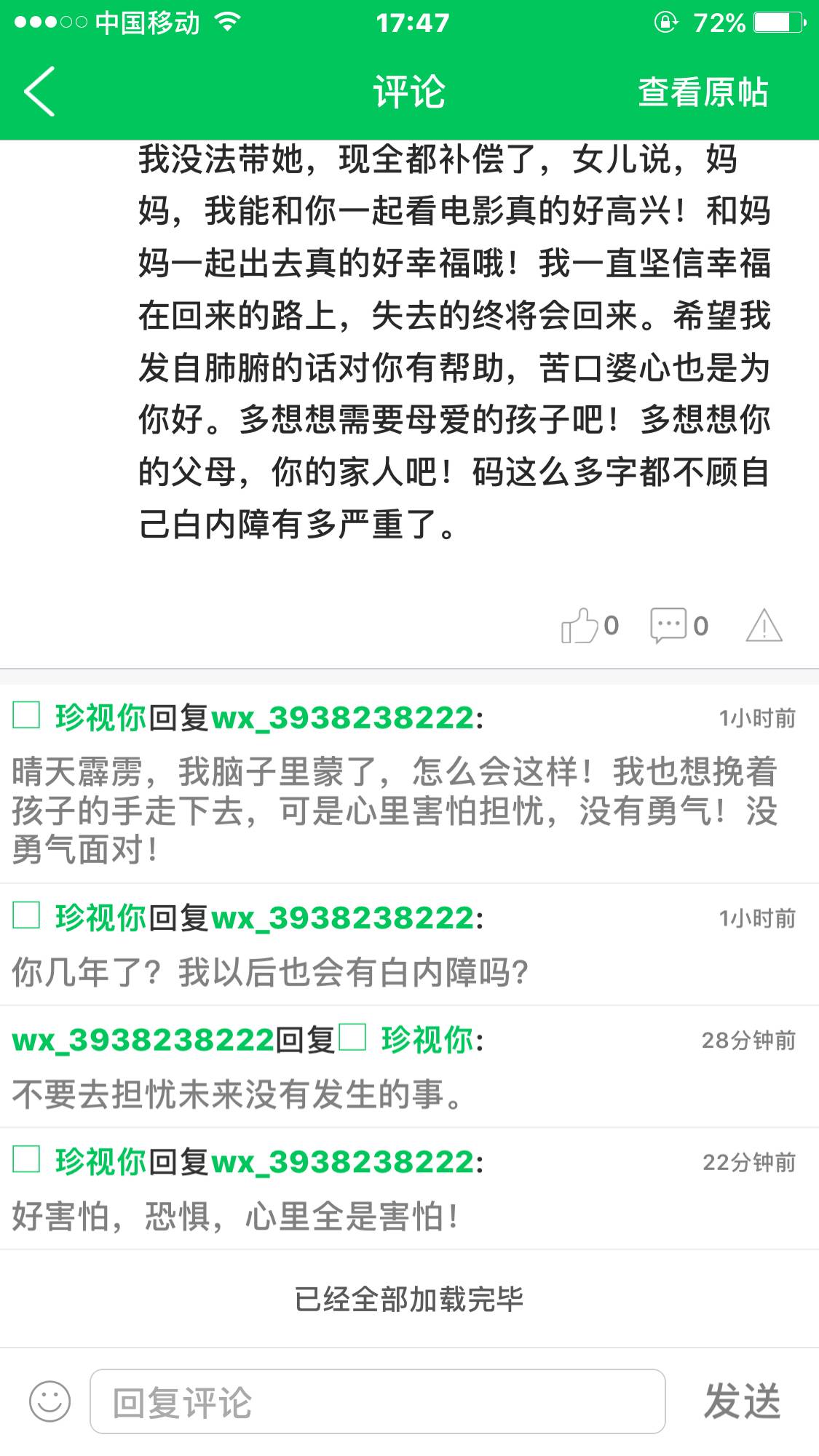Send the reply with 发送

pyautogui.click(x=742, y=1401)
